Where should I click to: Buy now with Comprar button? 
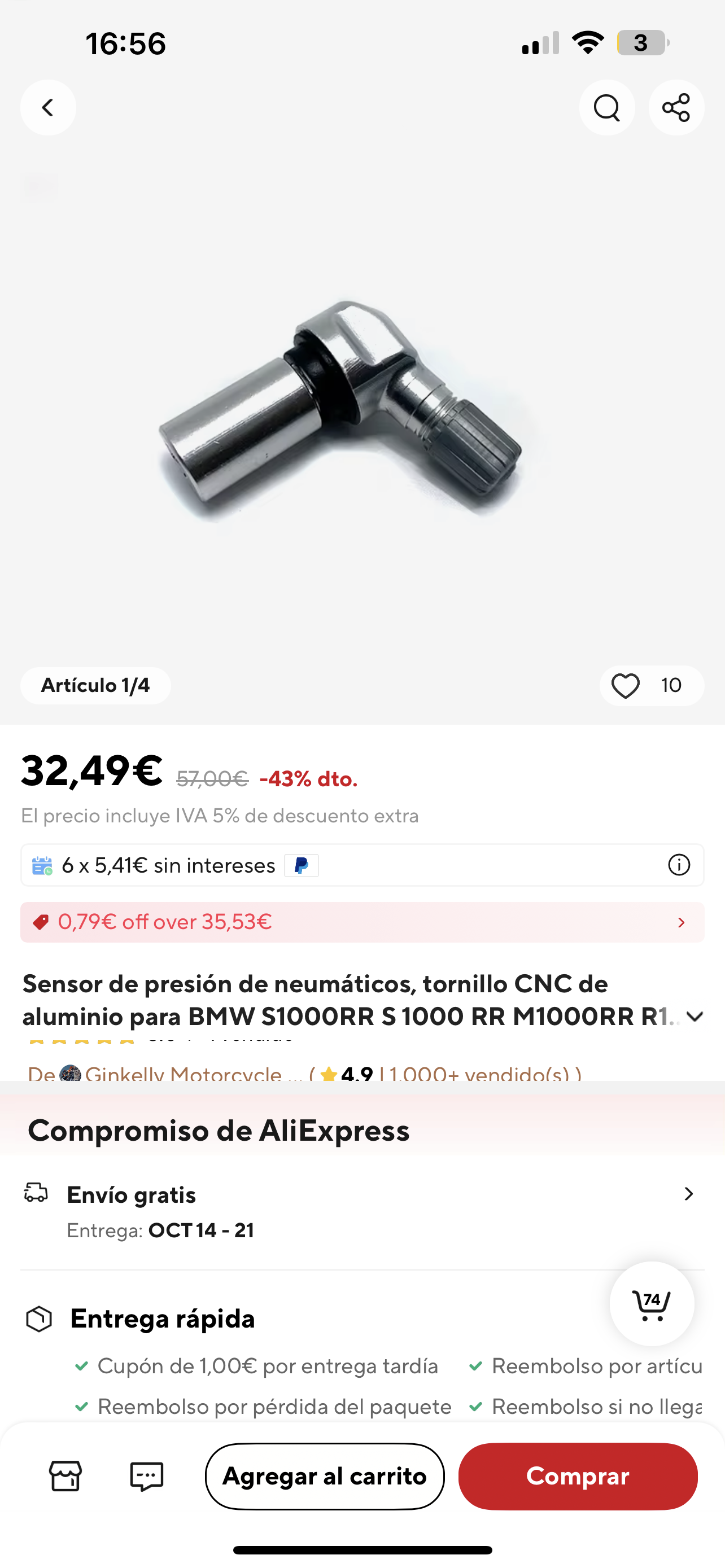[578, 1476]
